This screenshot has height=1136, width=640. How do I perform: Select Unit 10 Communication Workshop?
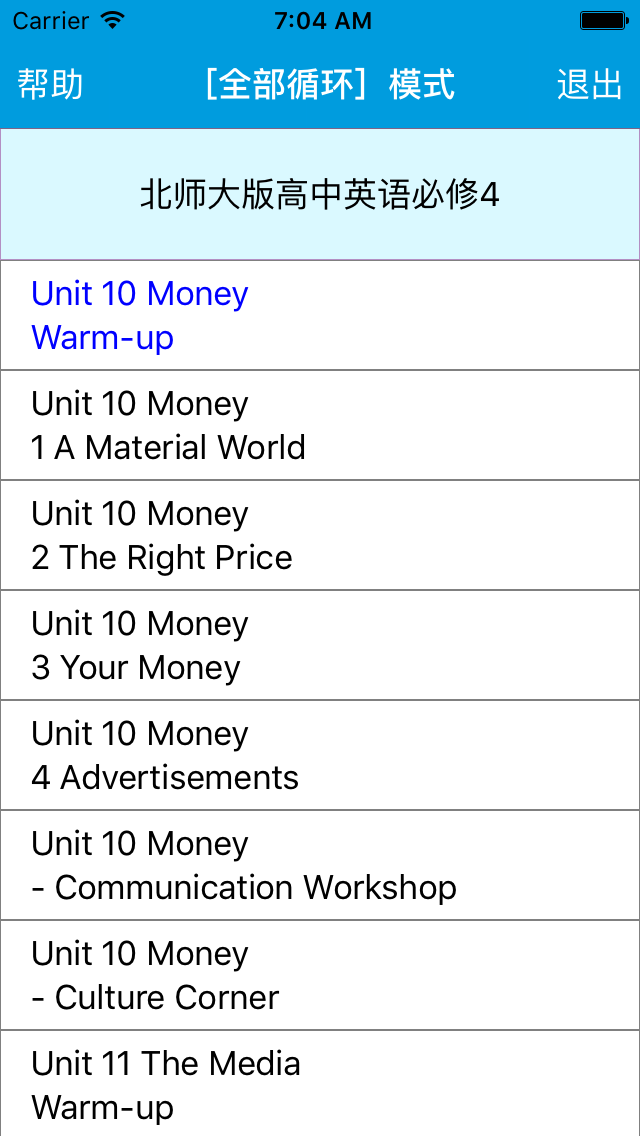click(320, 866)
